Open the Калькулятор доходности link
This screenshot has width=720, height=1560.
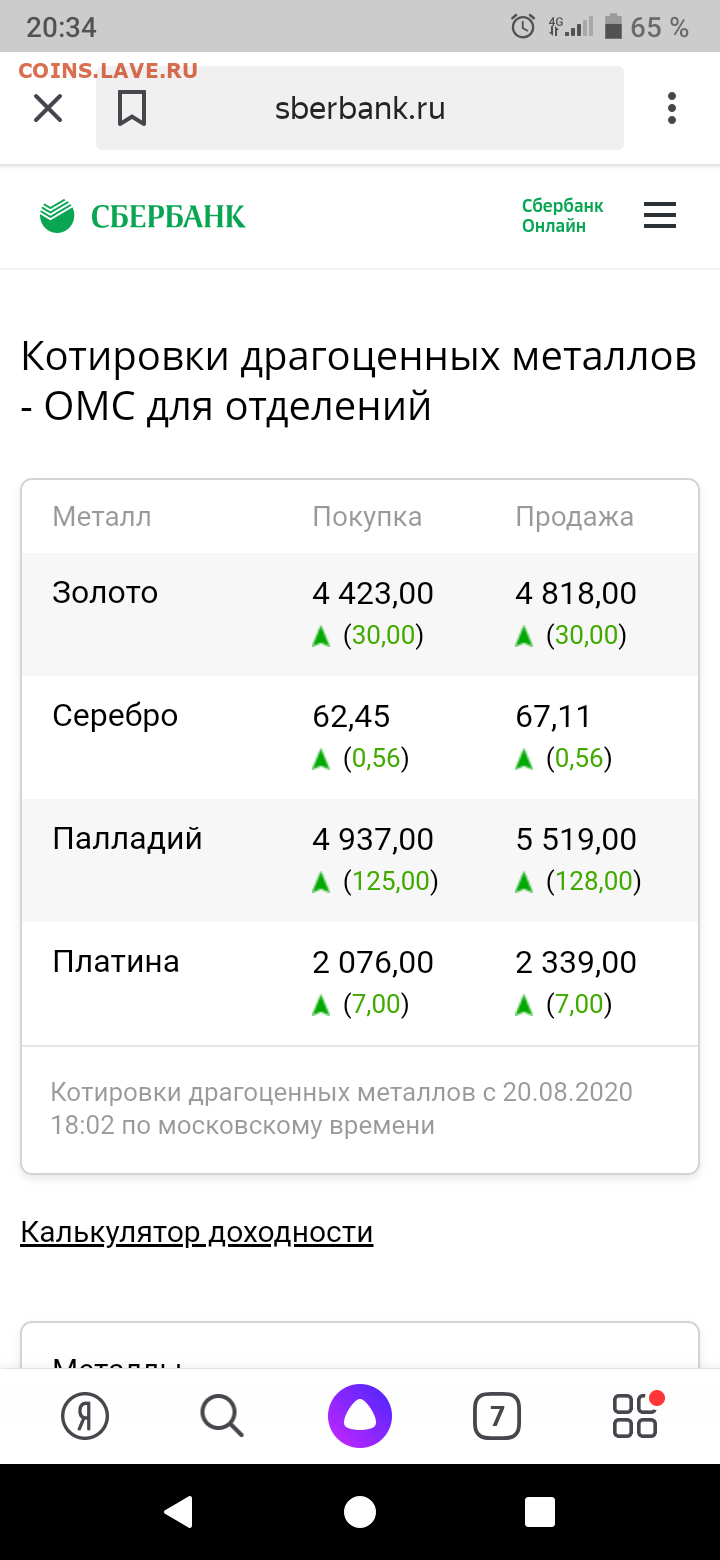pyautogui.click(x=197, y=1232)
